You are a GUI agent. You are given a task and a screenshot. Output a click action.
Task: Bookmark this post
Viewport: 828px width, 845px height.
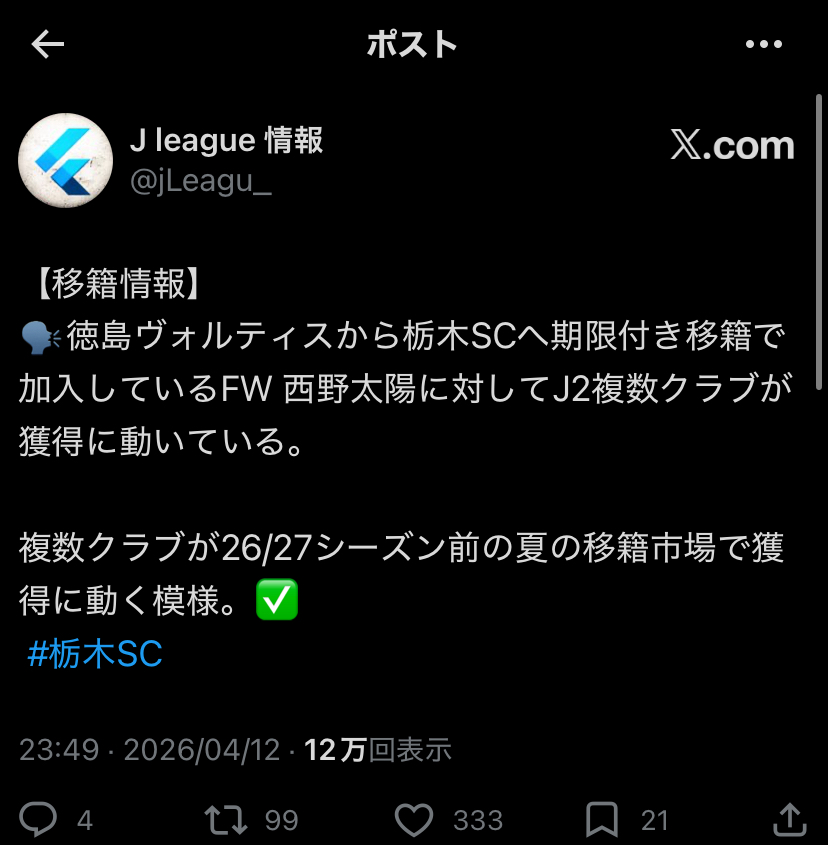click(x=601, y=820)
